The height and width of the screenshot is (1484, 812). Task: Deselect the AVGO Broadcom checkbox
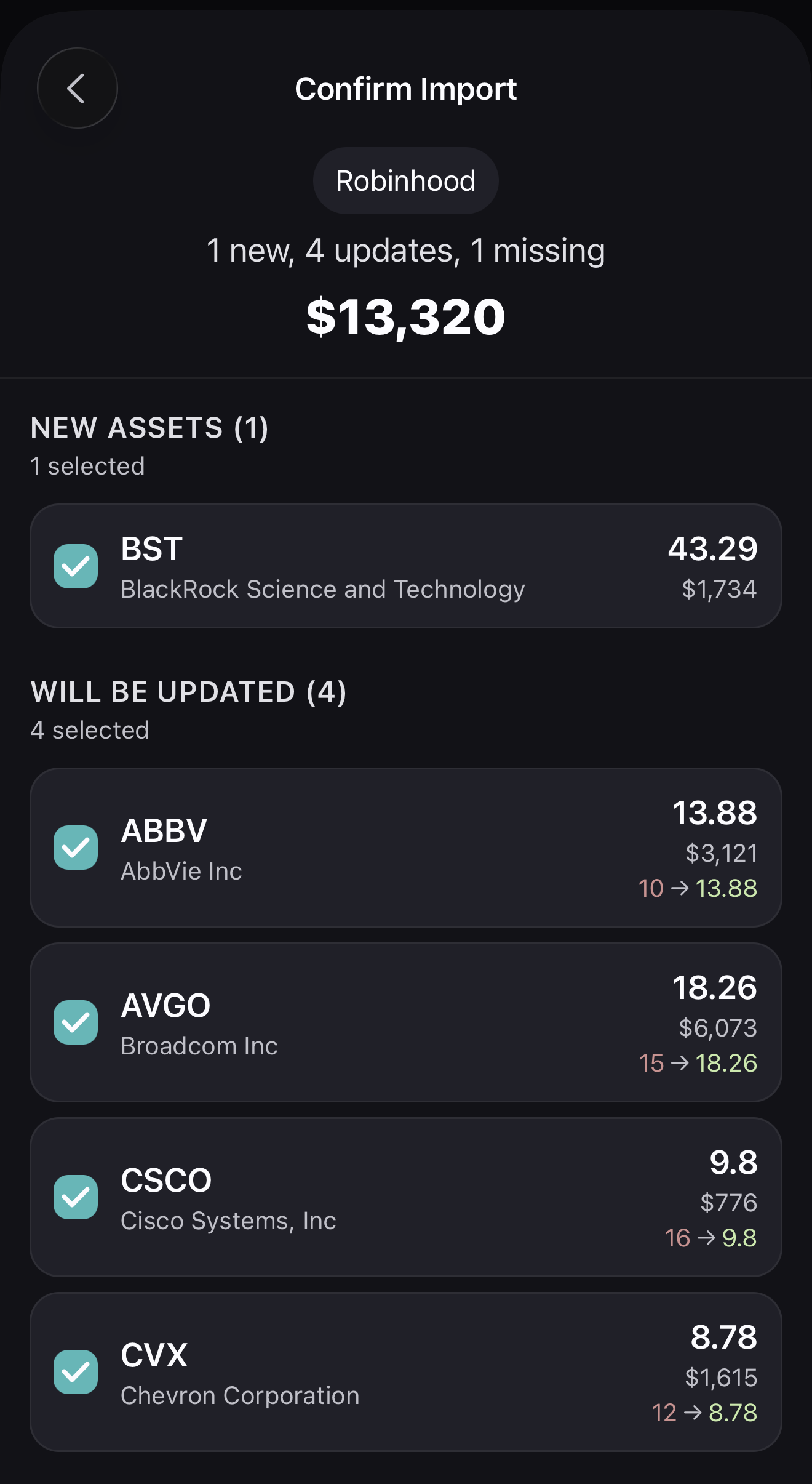pos(76,1022)
